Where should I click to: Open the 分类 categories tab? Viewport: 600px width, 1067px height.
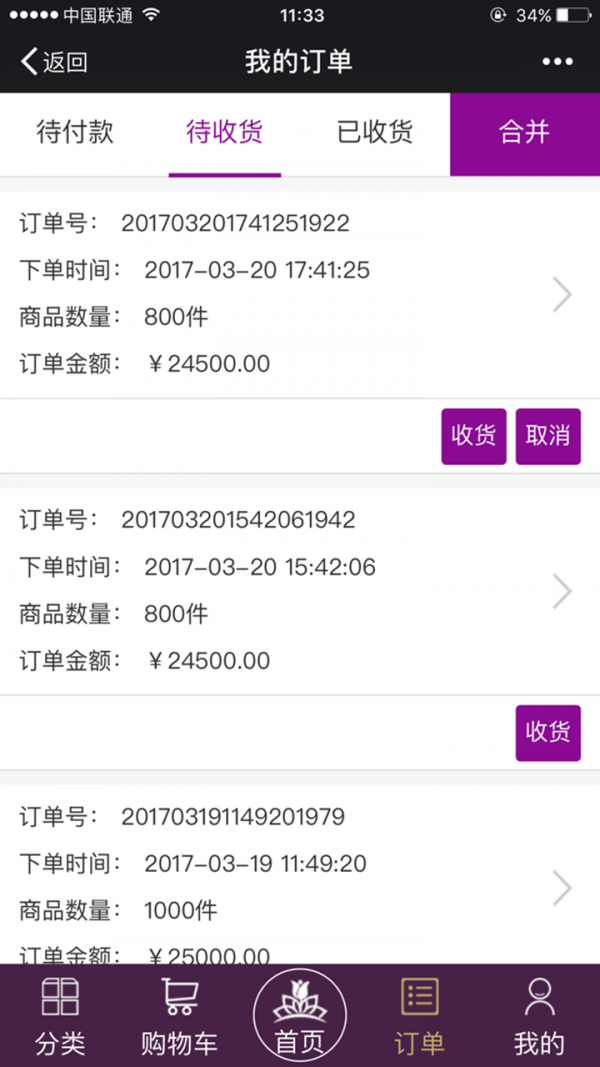pyautogui.click(x=60, y=1016)
